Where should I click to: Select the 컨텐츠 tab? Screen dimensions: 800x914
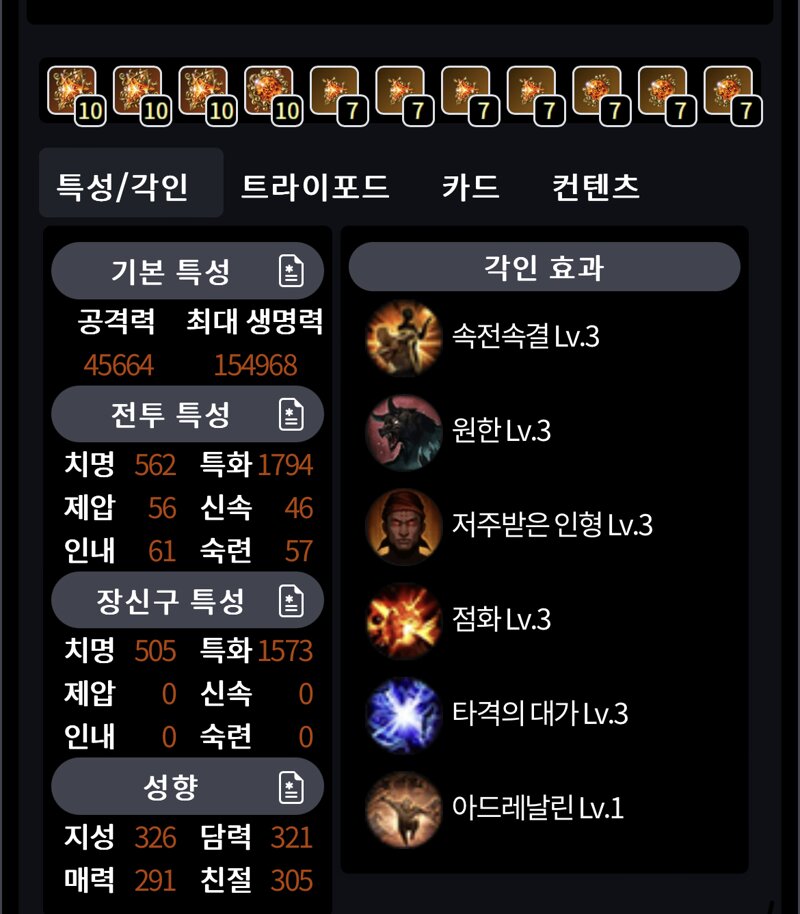coord(596,186)
